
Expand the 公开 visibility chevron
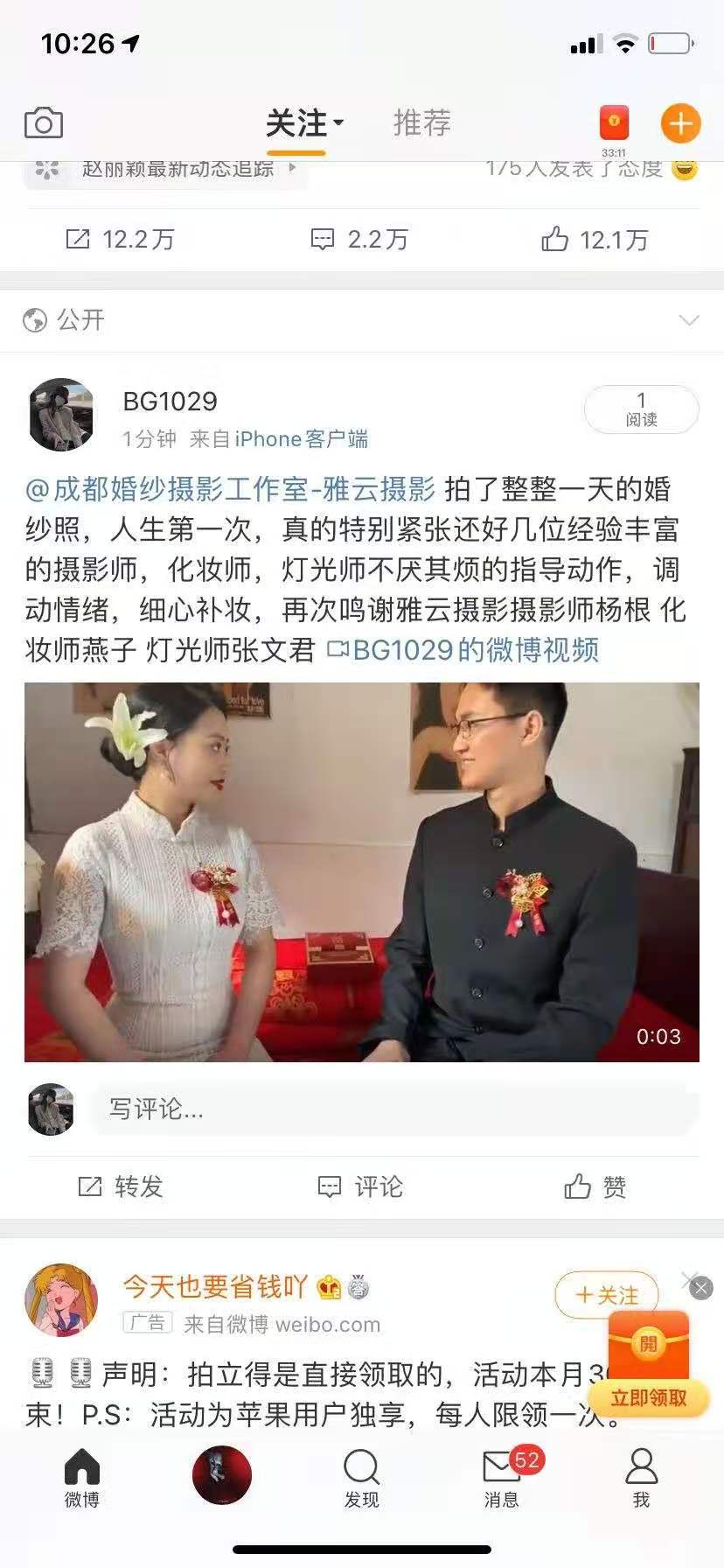(689, 320)
